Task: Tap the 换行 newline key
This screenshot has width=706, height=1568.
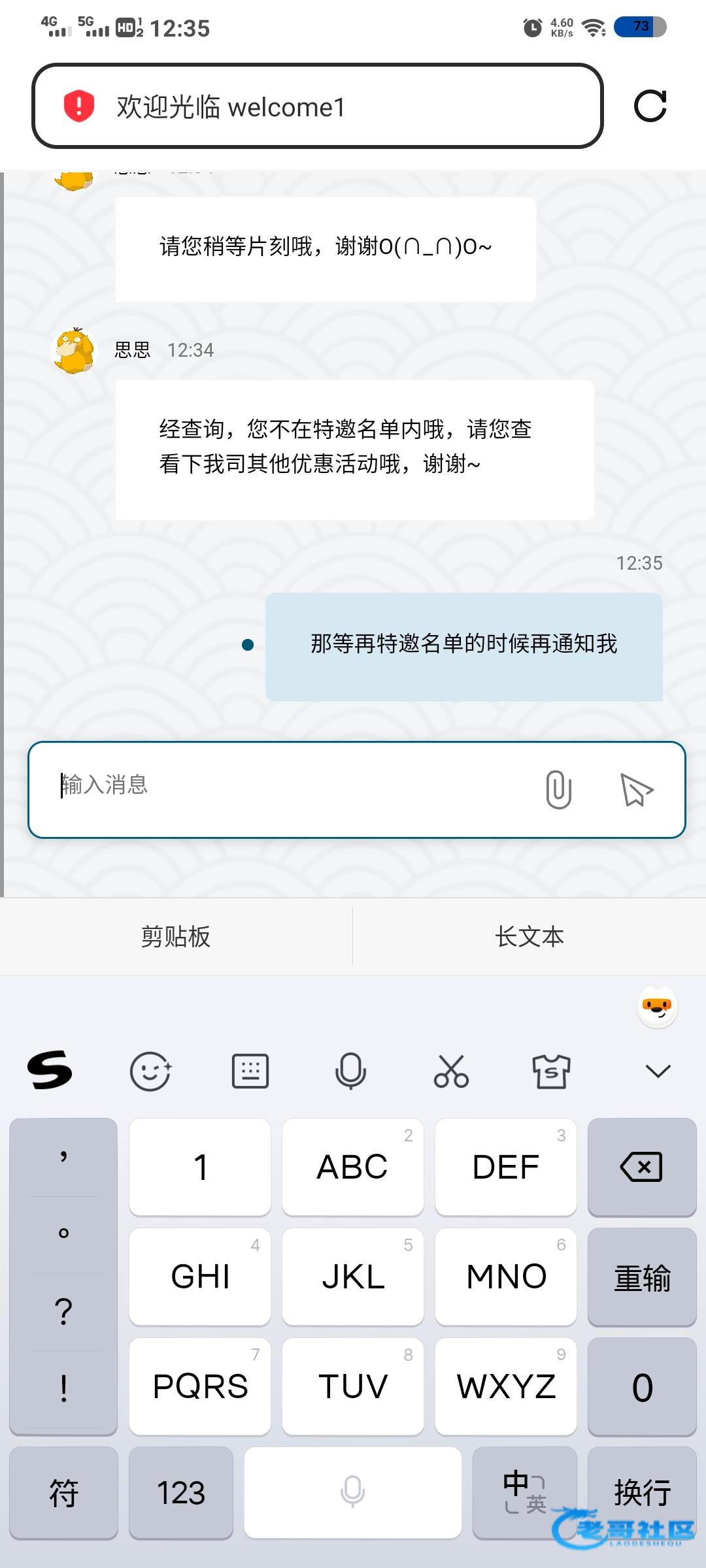Action: (641, 1491)
